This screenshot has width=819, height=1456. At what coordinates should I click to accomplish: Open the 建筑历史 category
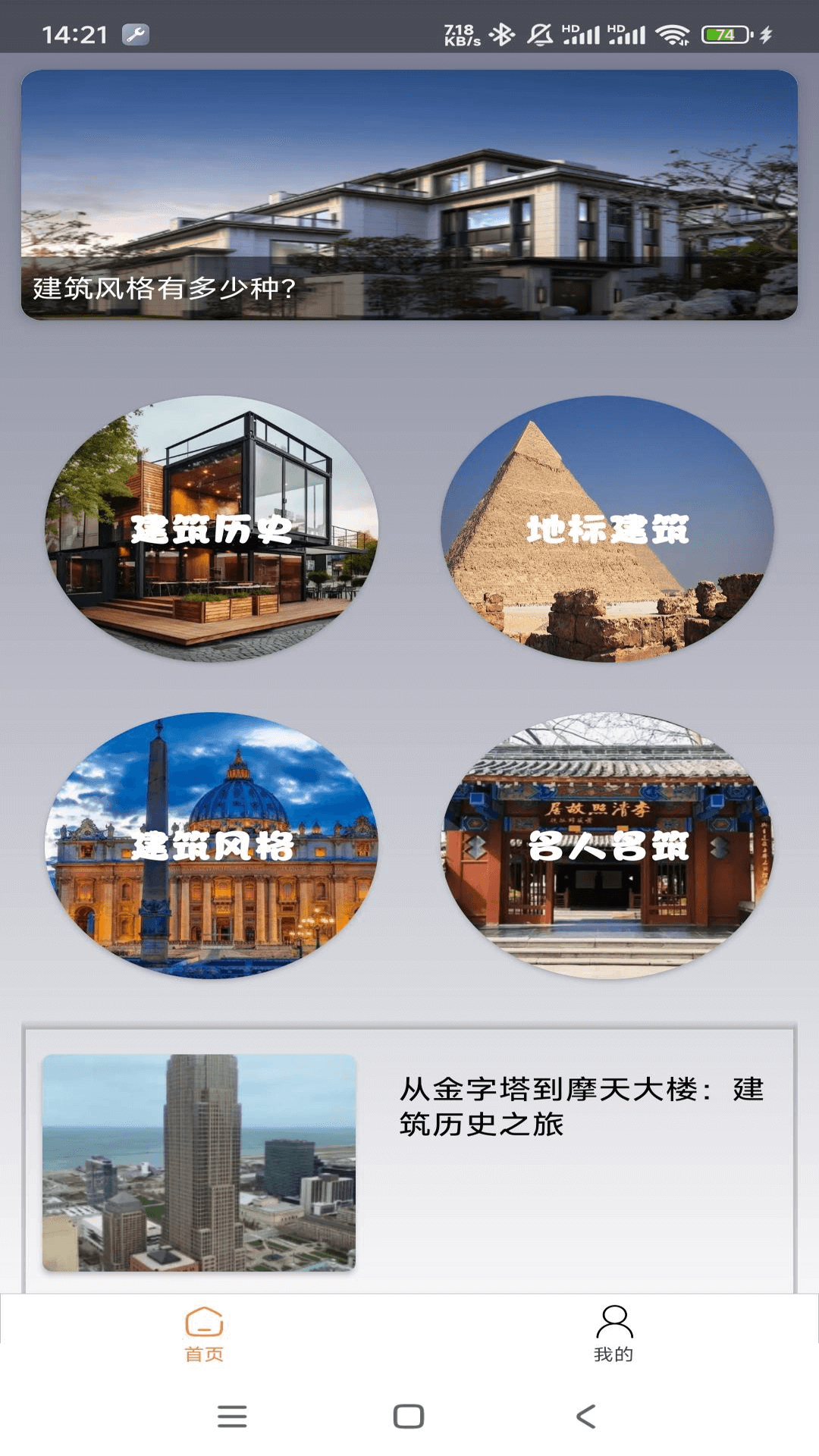(x=212, y=529)
